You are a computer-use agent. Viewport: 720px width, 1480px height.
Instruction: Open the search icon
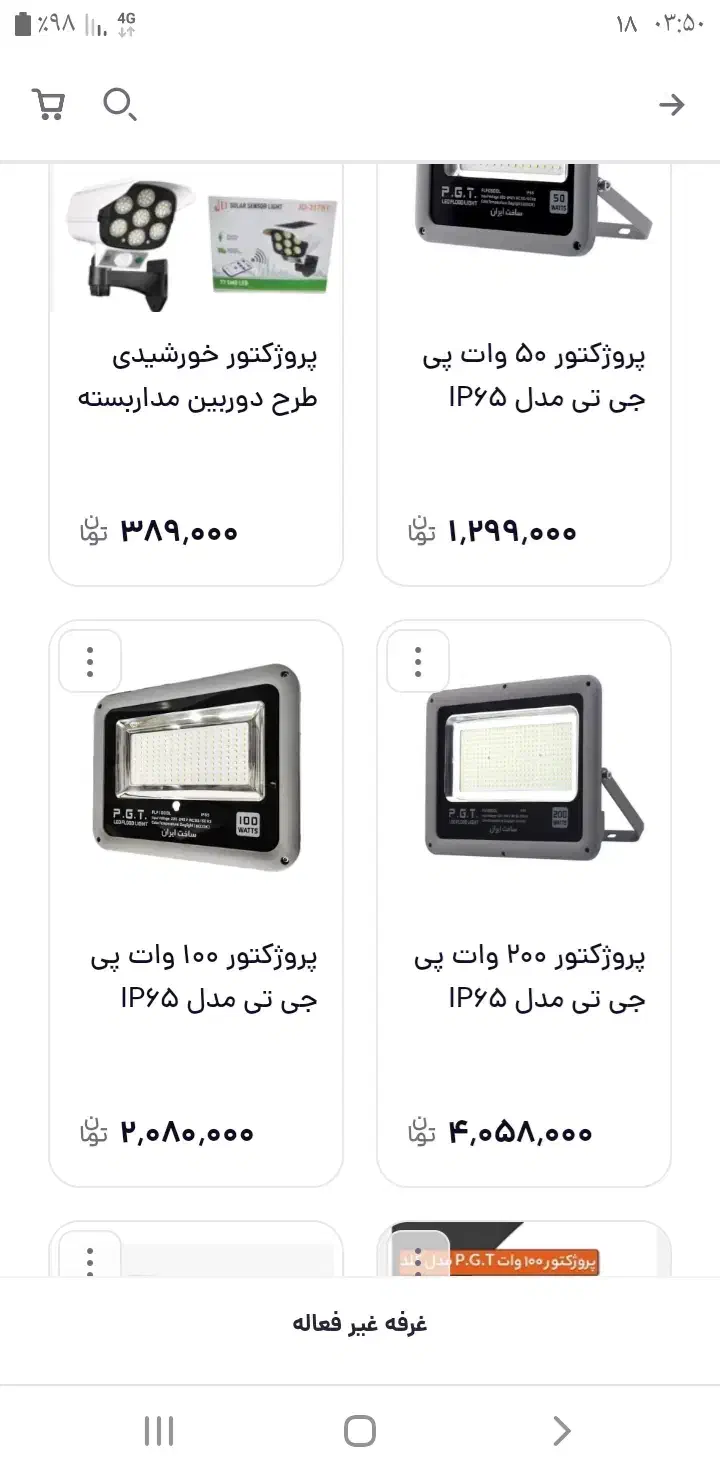[x=120, y=104]
